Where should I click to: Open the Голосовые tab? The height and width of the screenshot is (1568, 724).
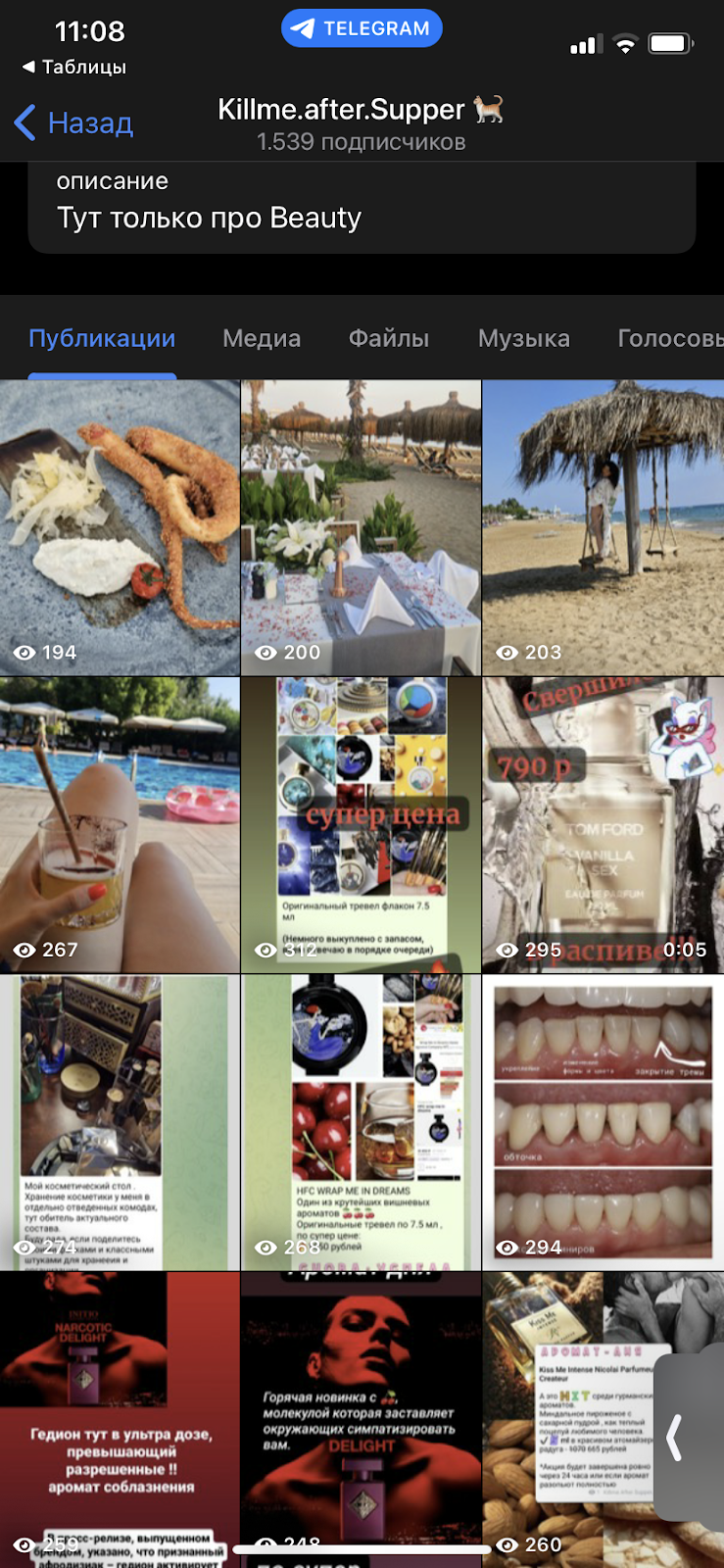coord(670,339)
